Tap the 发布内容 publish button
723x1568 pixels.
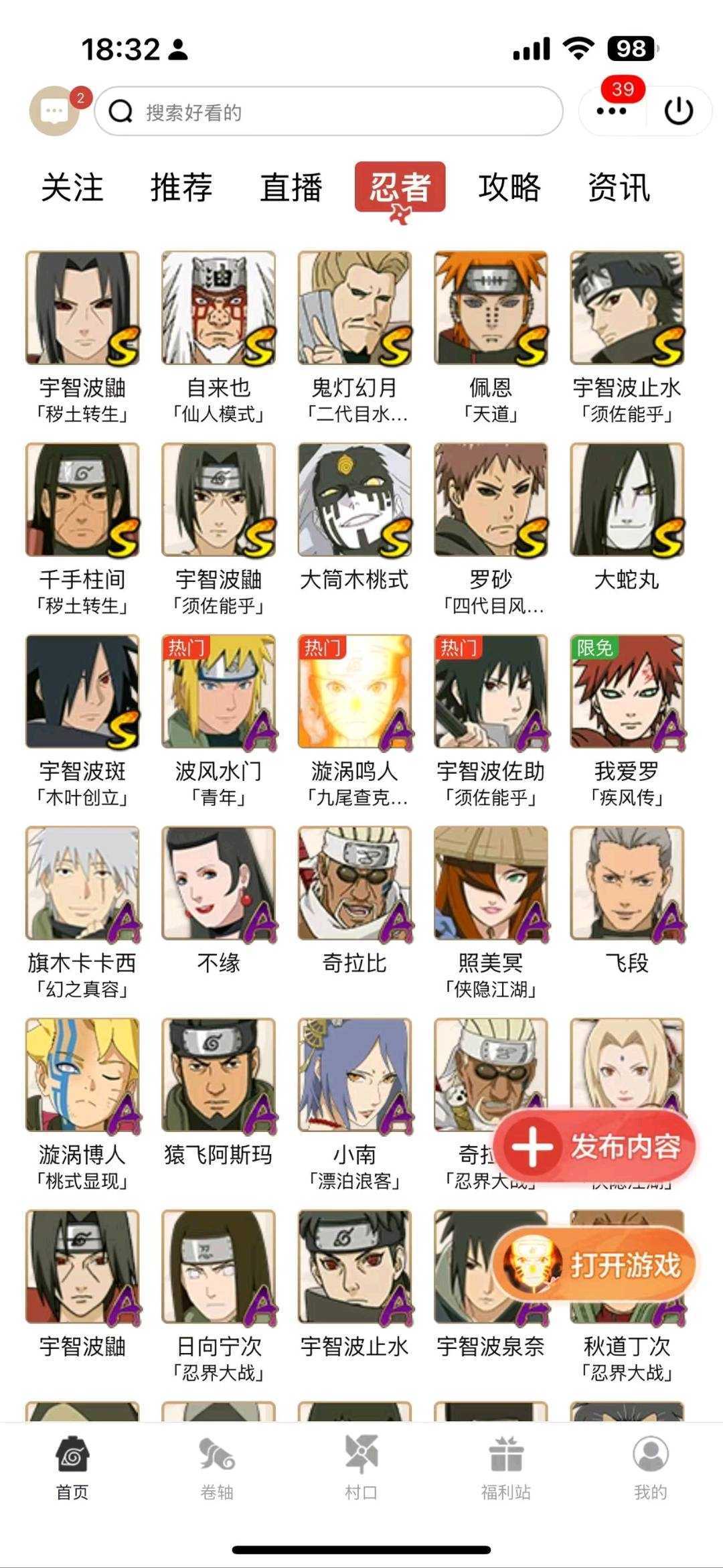point(595,1146)
